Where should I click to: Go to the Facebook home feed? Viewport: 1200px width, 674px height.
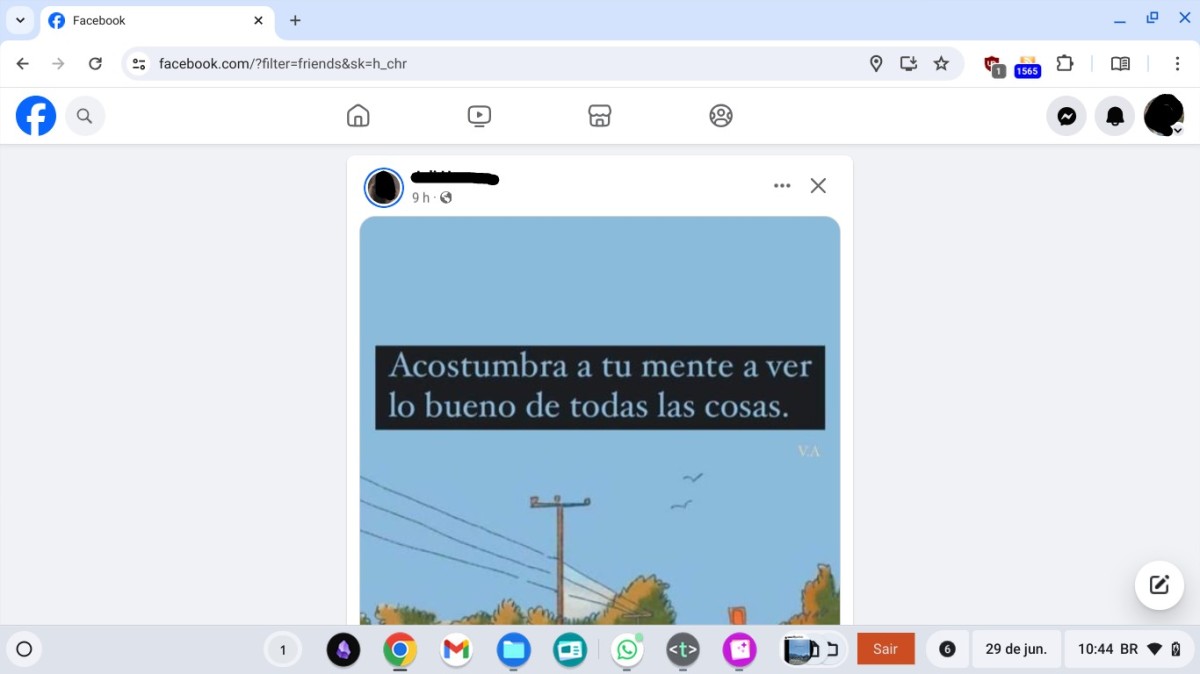pyautogui.click(x=358, y=116)
